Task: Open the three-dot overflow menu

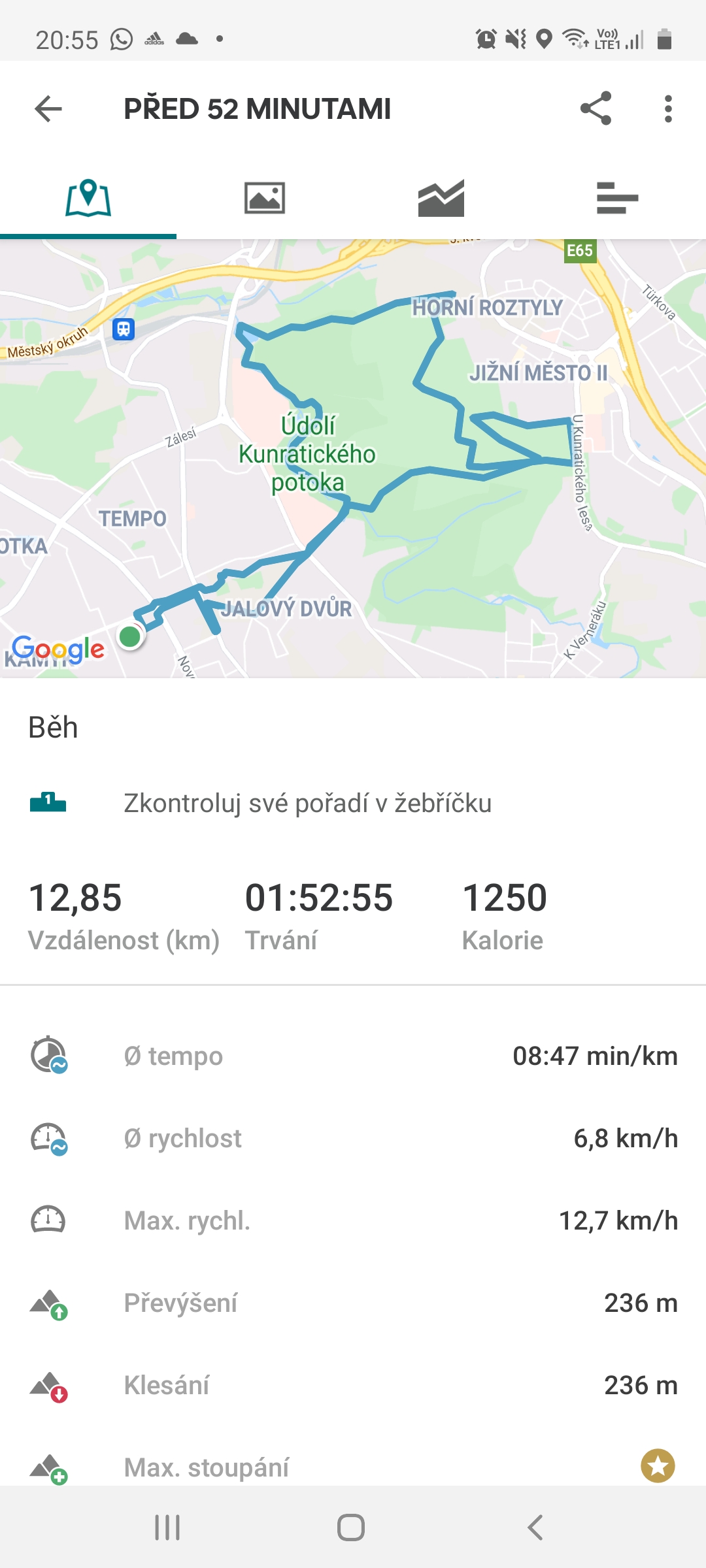Action: click(x=667, y=108)
